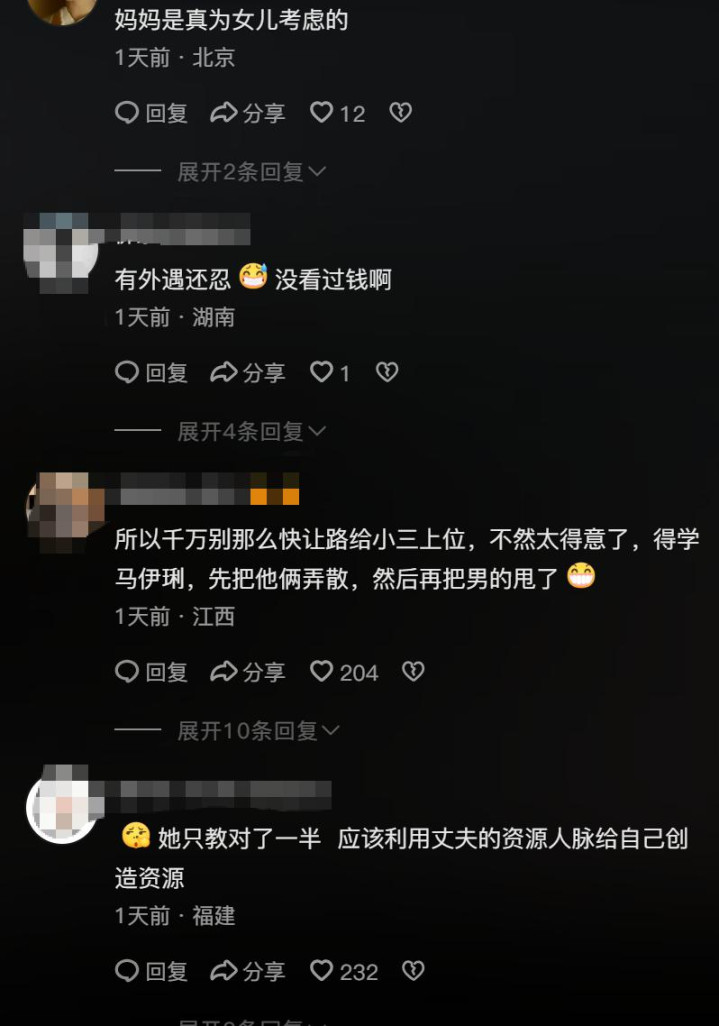Like the comment with 232 likes
Viewport: 719px width, 1026px height.
pyautogui.click(x=343, y=970)
